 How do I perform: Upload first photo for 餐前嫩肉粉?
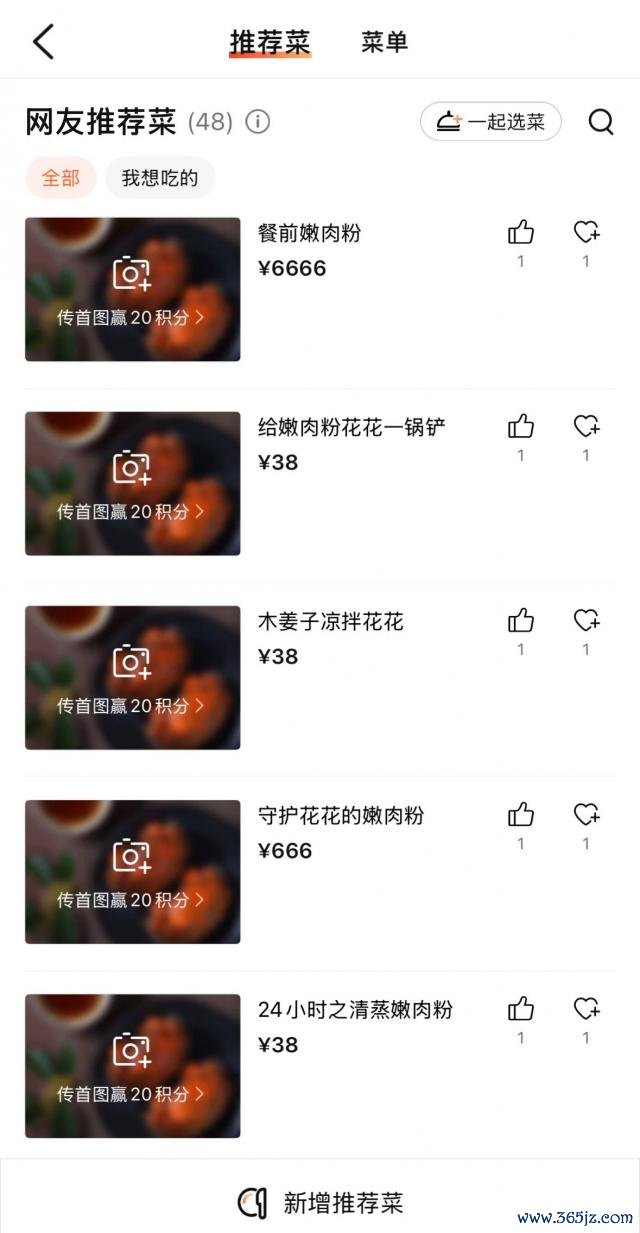[132, 289]
